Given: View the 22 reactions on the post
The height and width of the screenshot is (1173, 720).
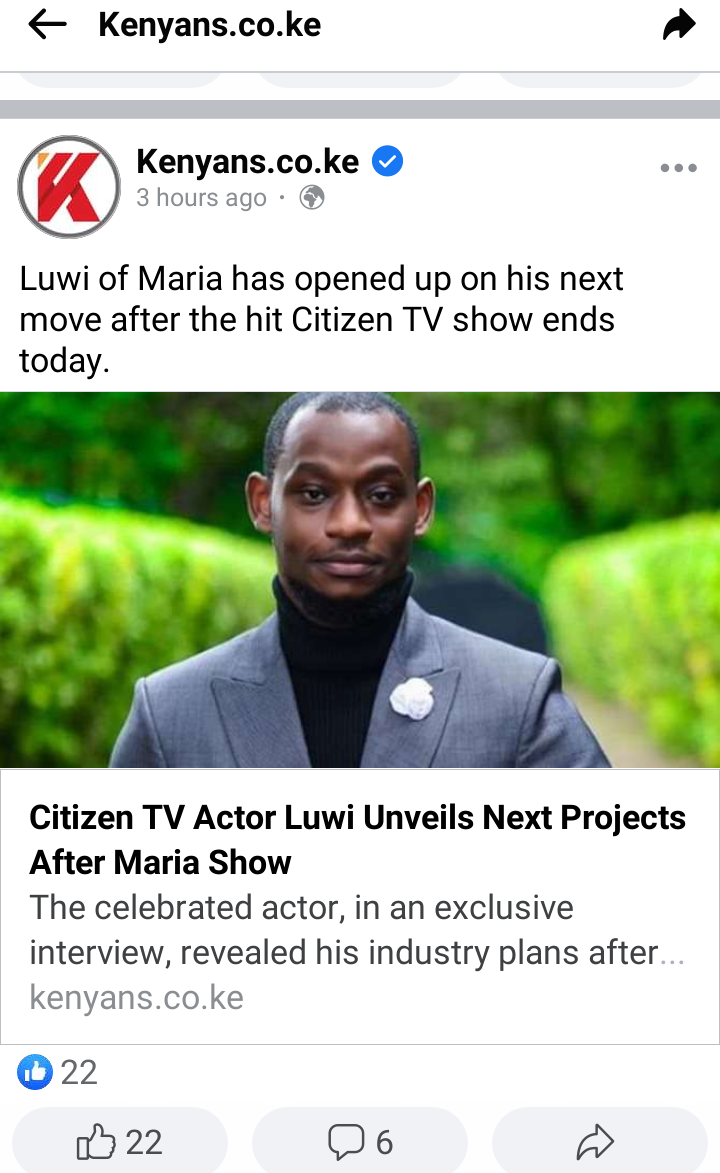Looking at the screenshot, I should 58,1072.
